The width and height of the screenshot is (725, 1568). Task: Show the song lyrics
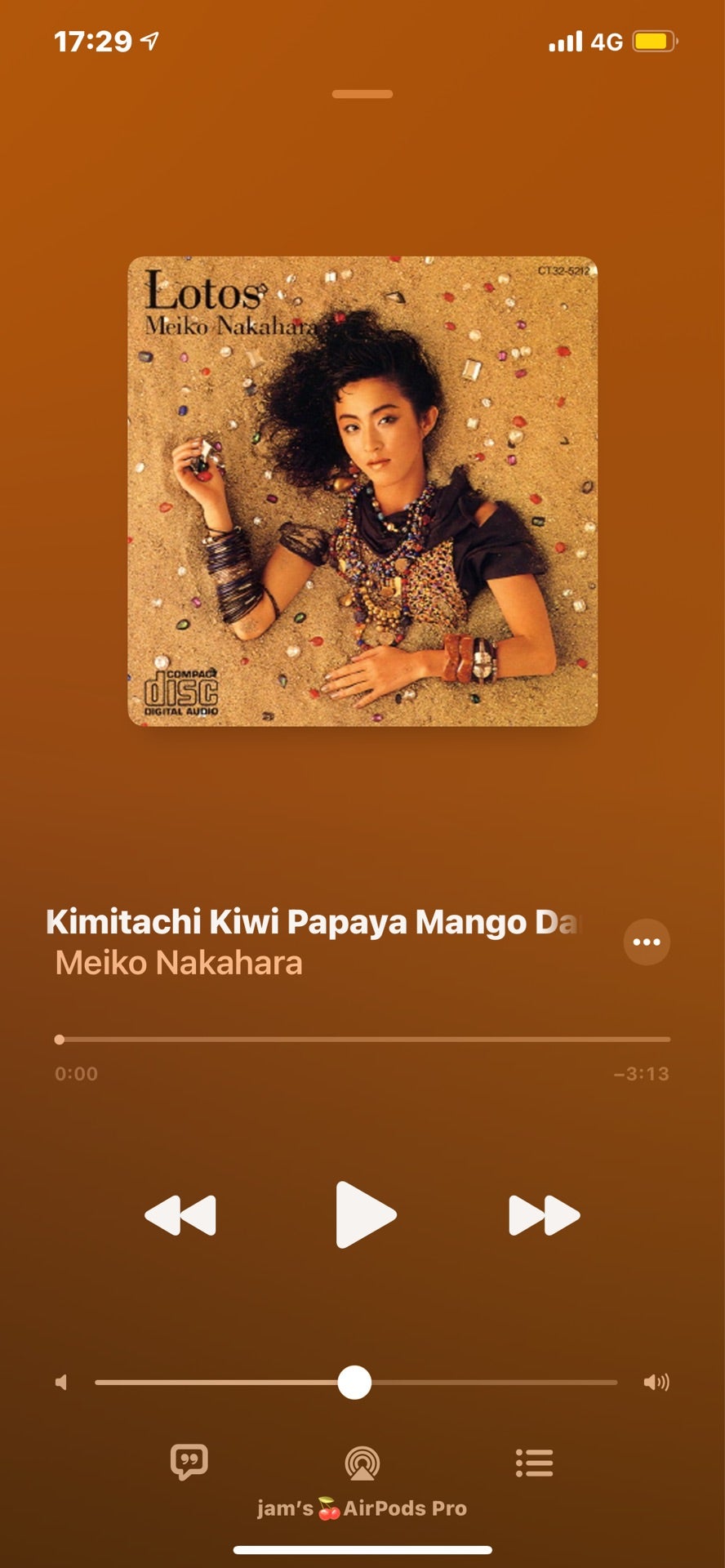(189, 1462)
